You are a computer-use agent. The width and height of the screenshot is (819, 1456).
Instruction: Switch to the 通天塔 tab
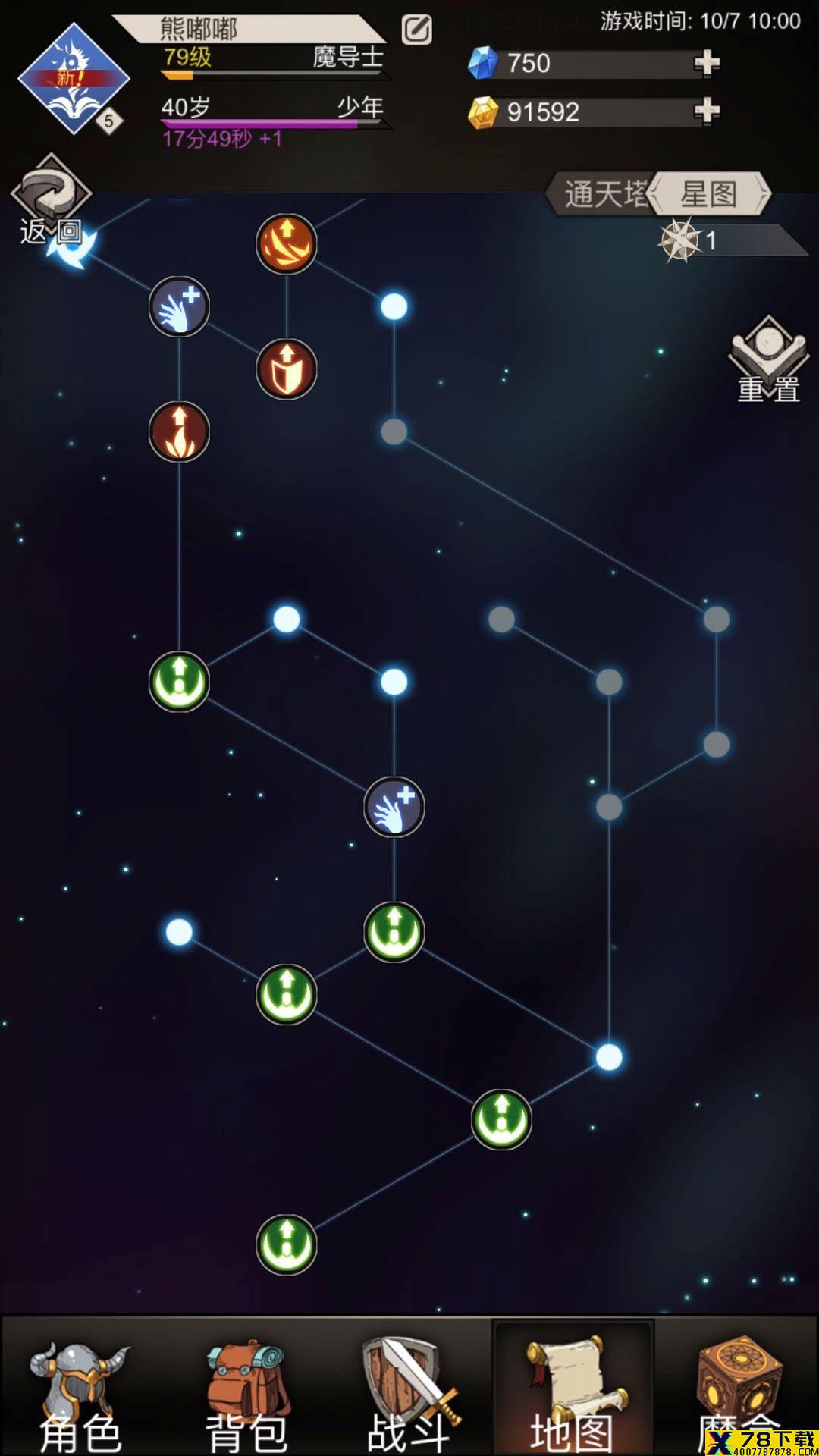pyautogui.click(x=603, y=195)
